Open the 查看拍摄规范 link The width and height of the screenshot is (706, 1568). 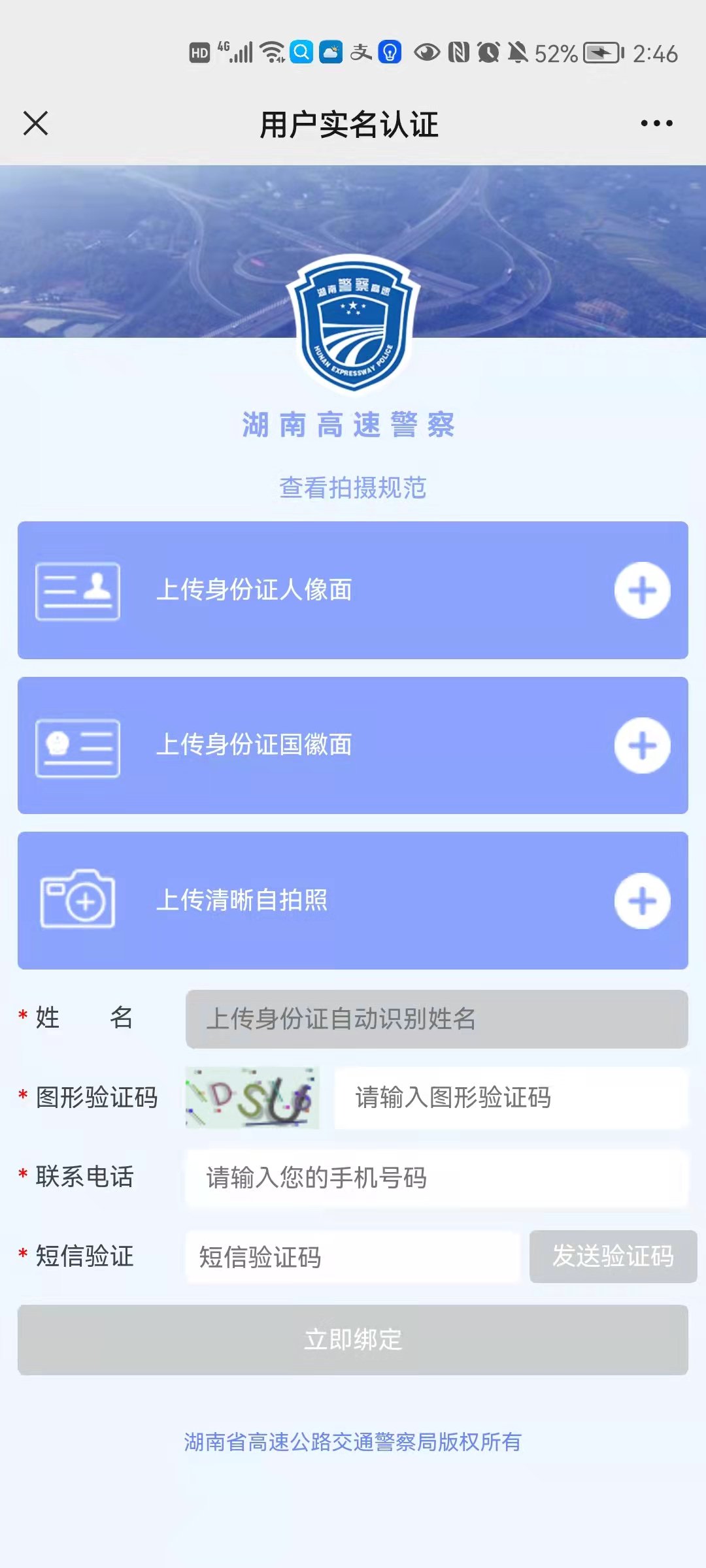[353, 487]
